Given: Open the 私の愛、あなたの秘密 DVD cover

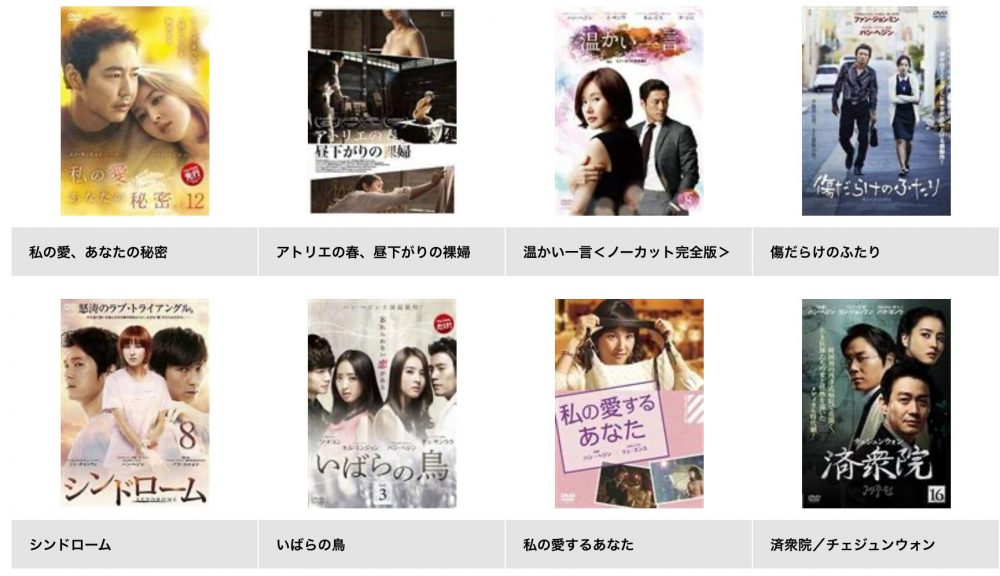Looking at the screenshot, I should click(135, 111).
